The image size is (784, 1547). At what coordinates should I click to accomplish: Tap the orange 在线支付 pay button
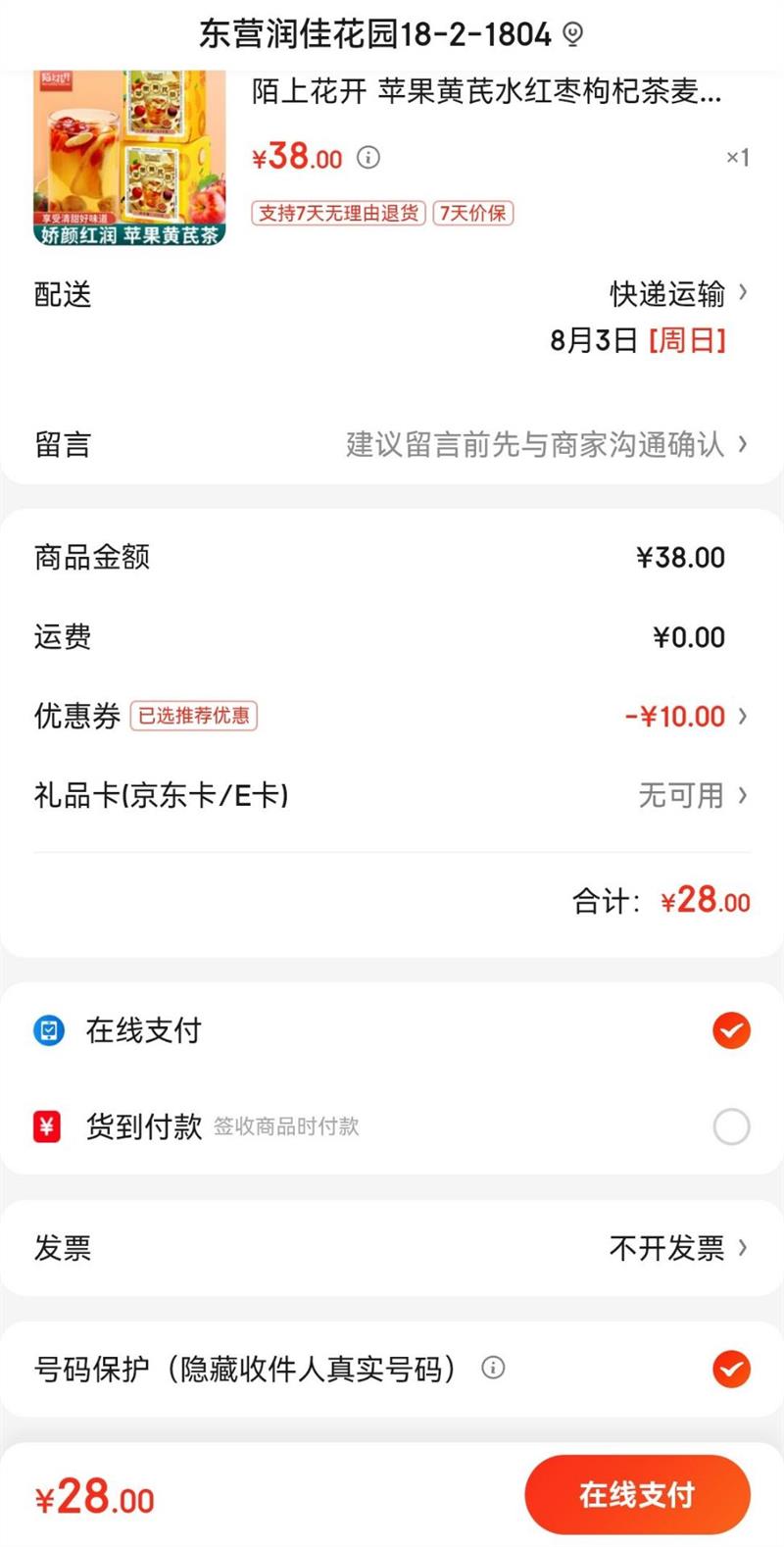(637, 1494)
